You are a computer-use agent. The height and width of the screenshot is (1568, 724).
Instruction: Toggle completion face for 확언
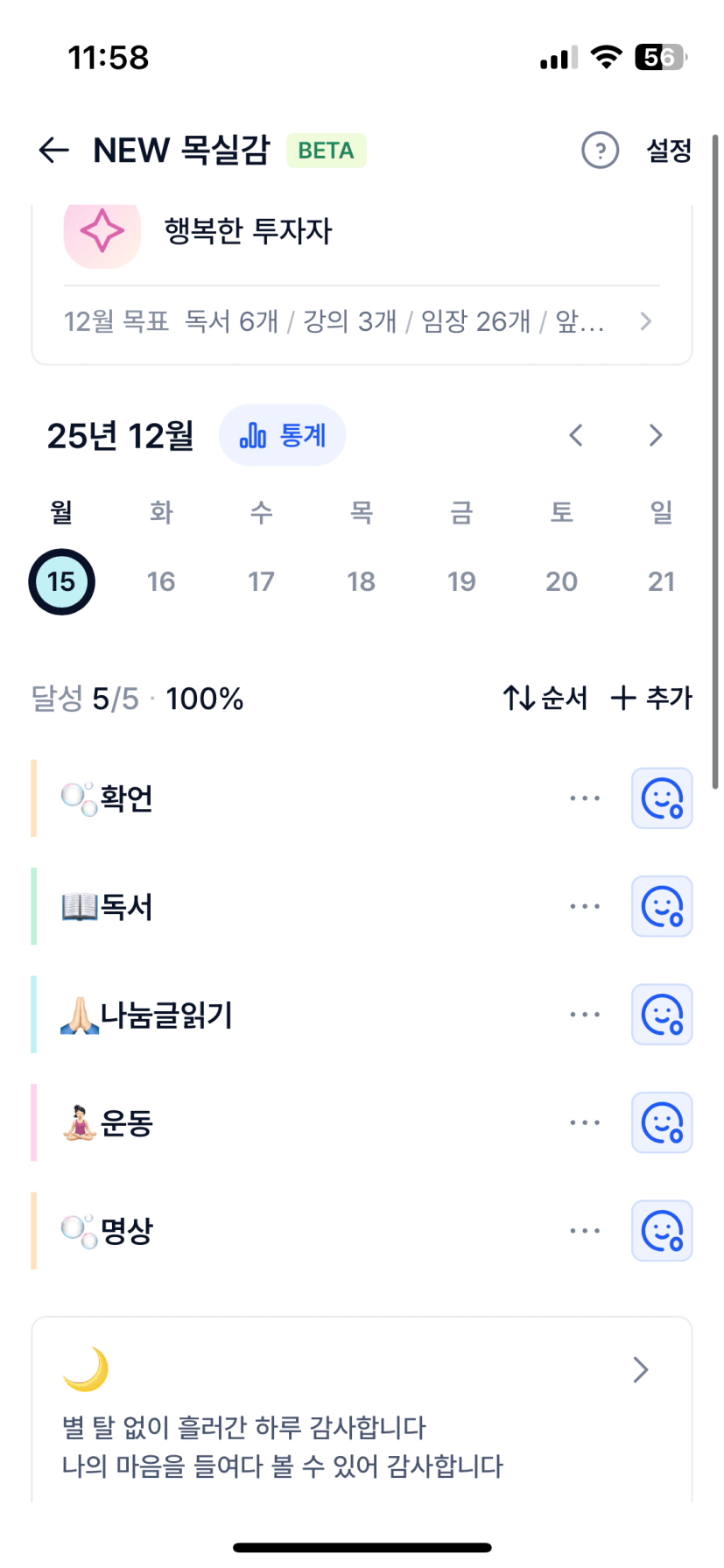click(x=662, y=798)
